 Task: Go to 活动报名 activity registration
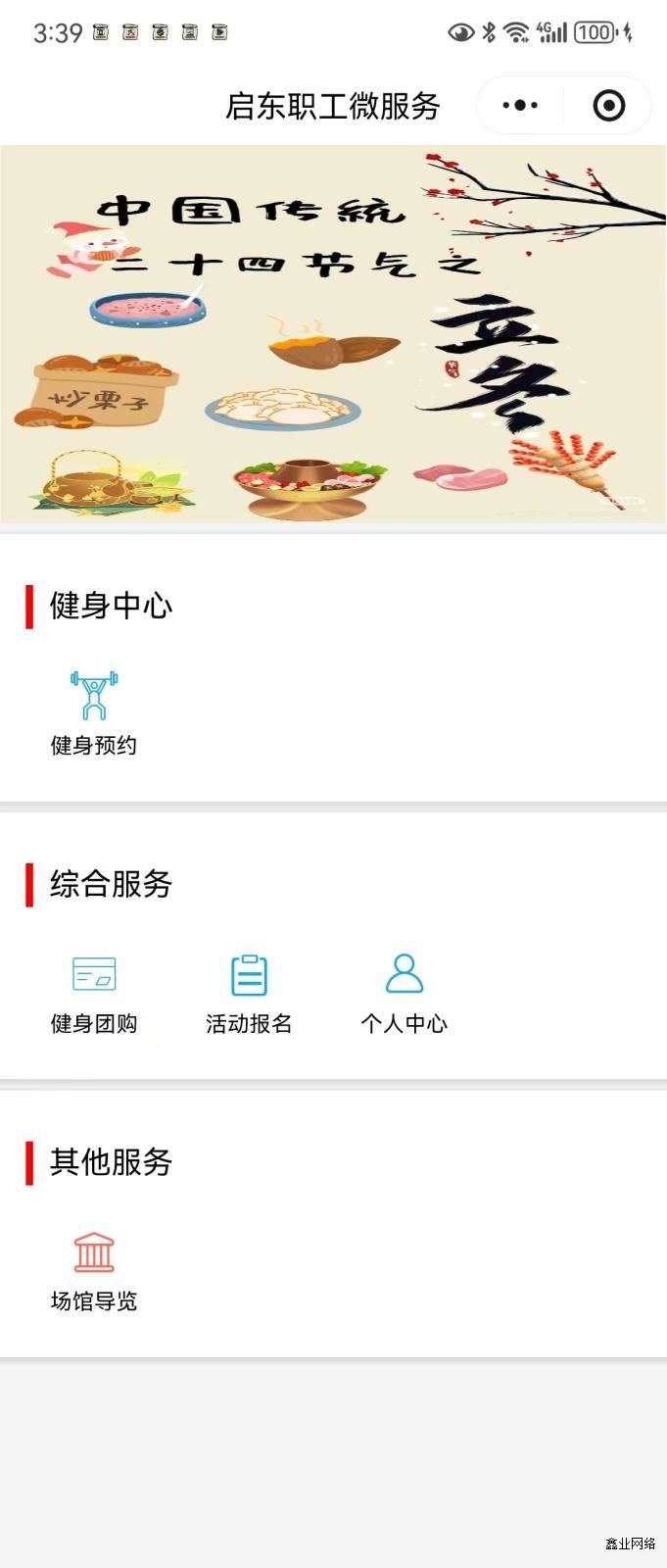249,993
